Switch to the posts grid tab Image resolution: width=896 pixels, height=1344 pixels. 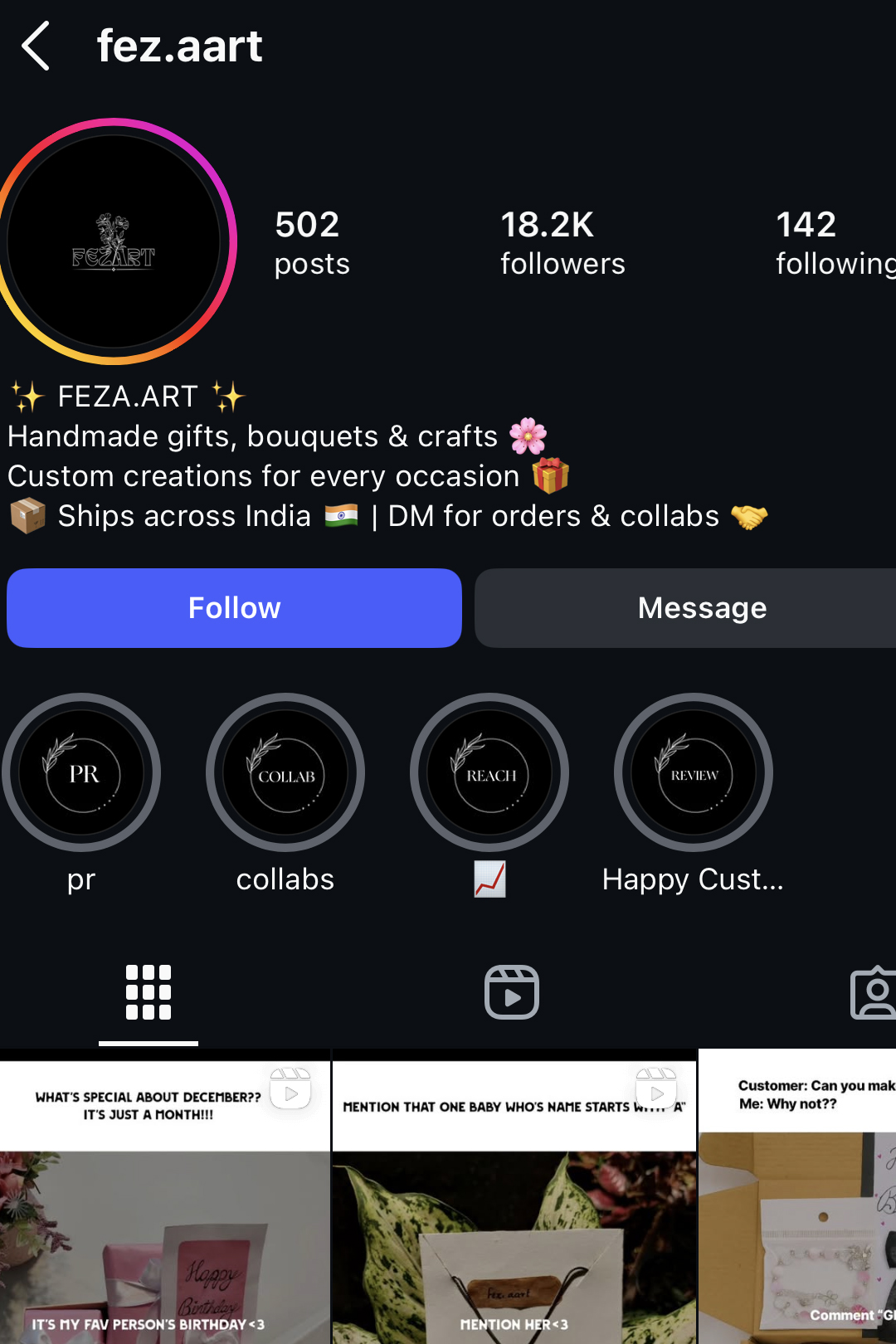[x=149, y=992]
